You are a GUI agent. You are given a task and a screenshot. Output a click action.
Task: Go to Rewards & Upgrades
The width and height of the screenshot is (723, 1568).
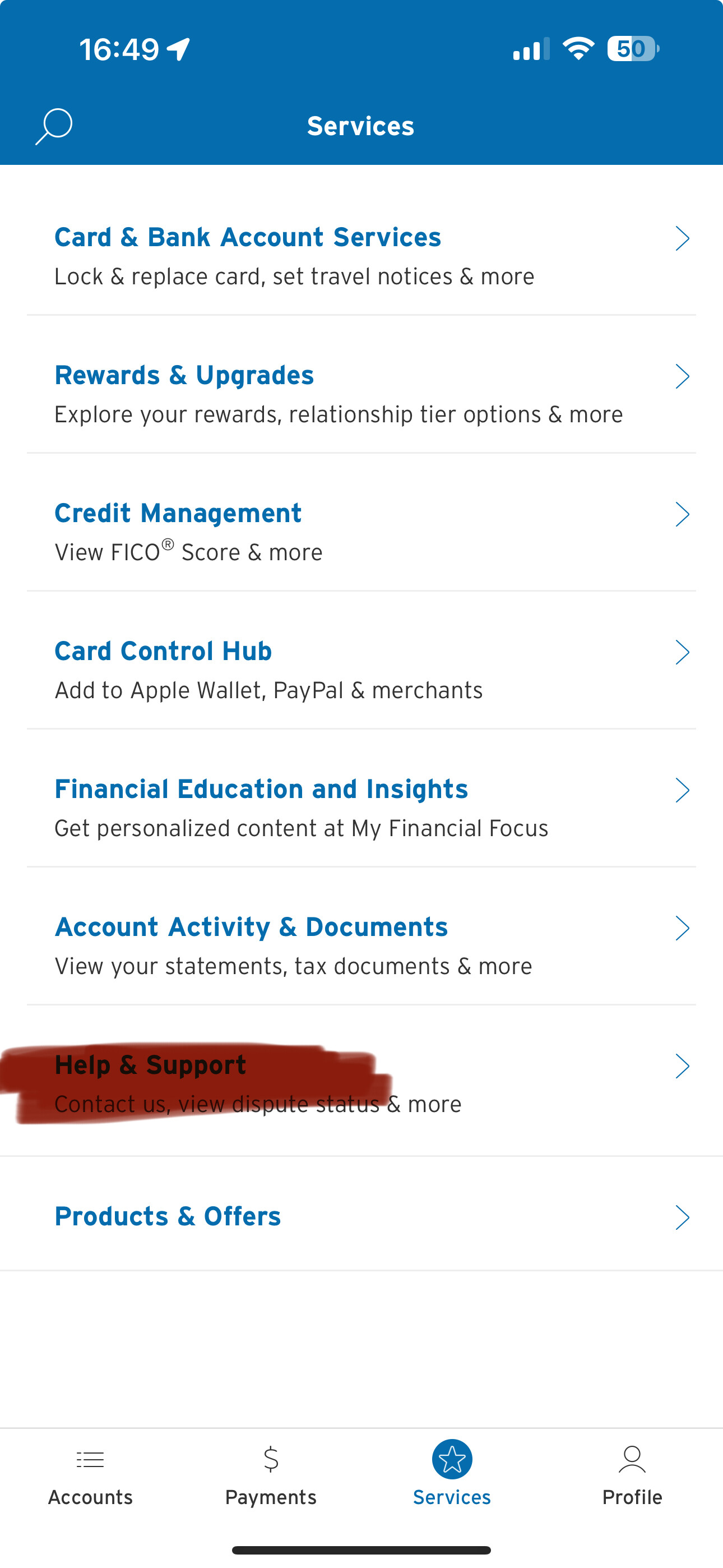tap(361, 393)
